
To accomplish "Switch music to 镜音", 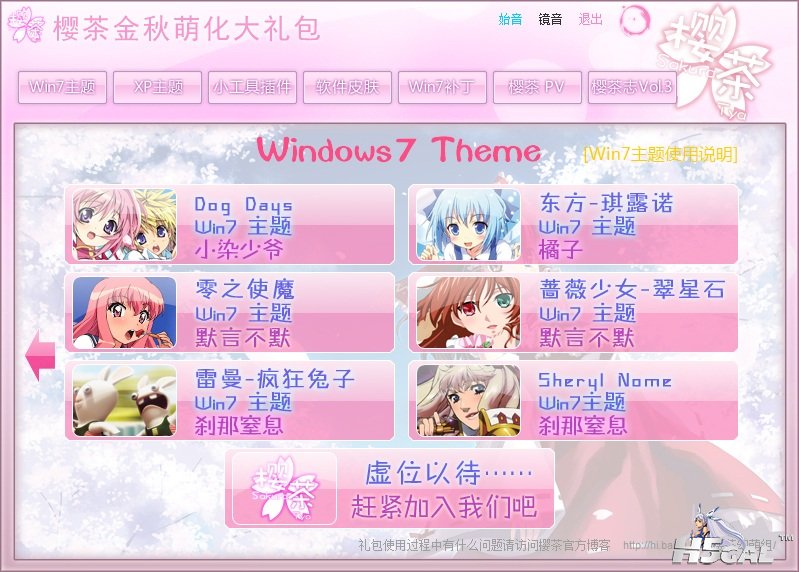I will coord(550,19).
